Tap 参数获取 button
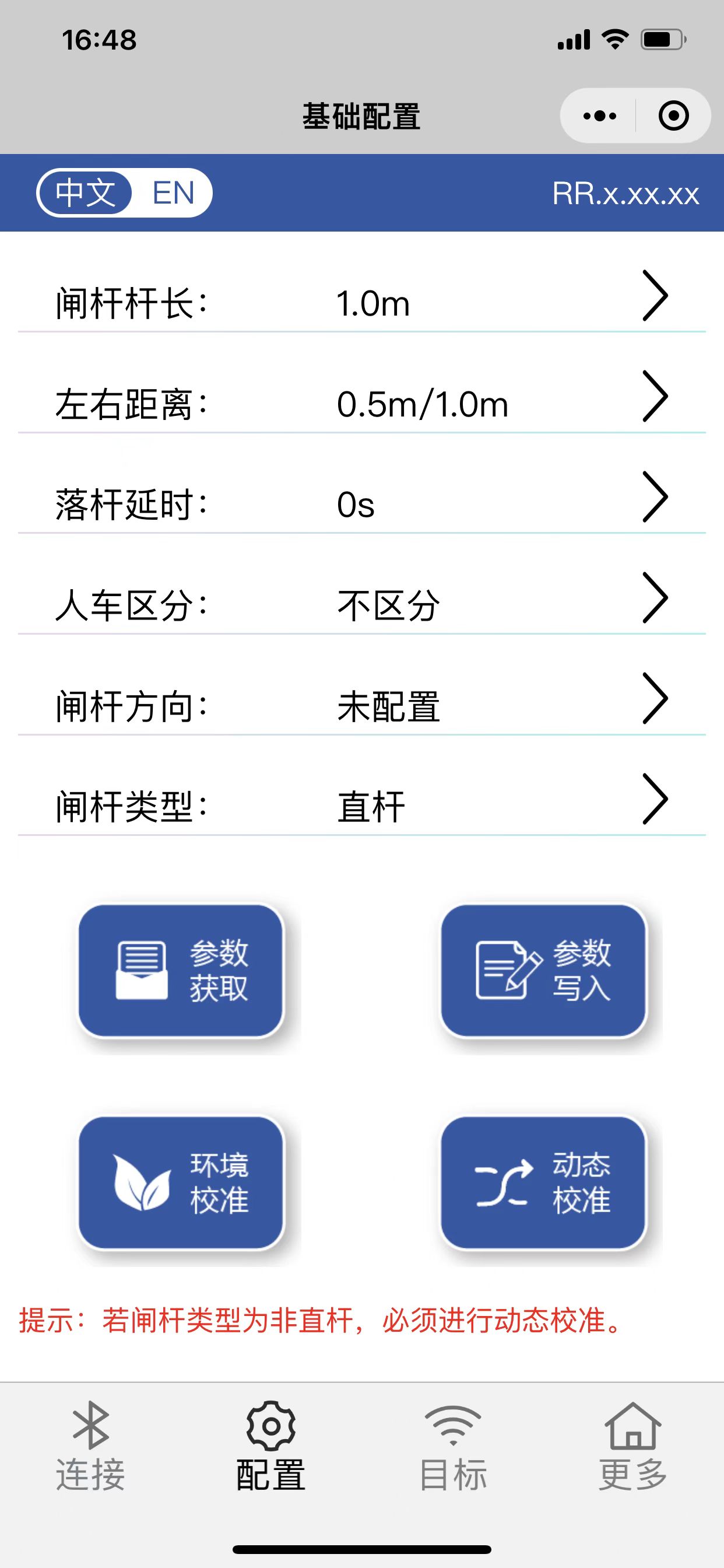724x1568 pixels. pyautogui.click(x=181, y=970)
